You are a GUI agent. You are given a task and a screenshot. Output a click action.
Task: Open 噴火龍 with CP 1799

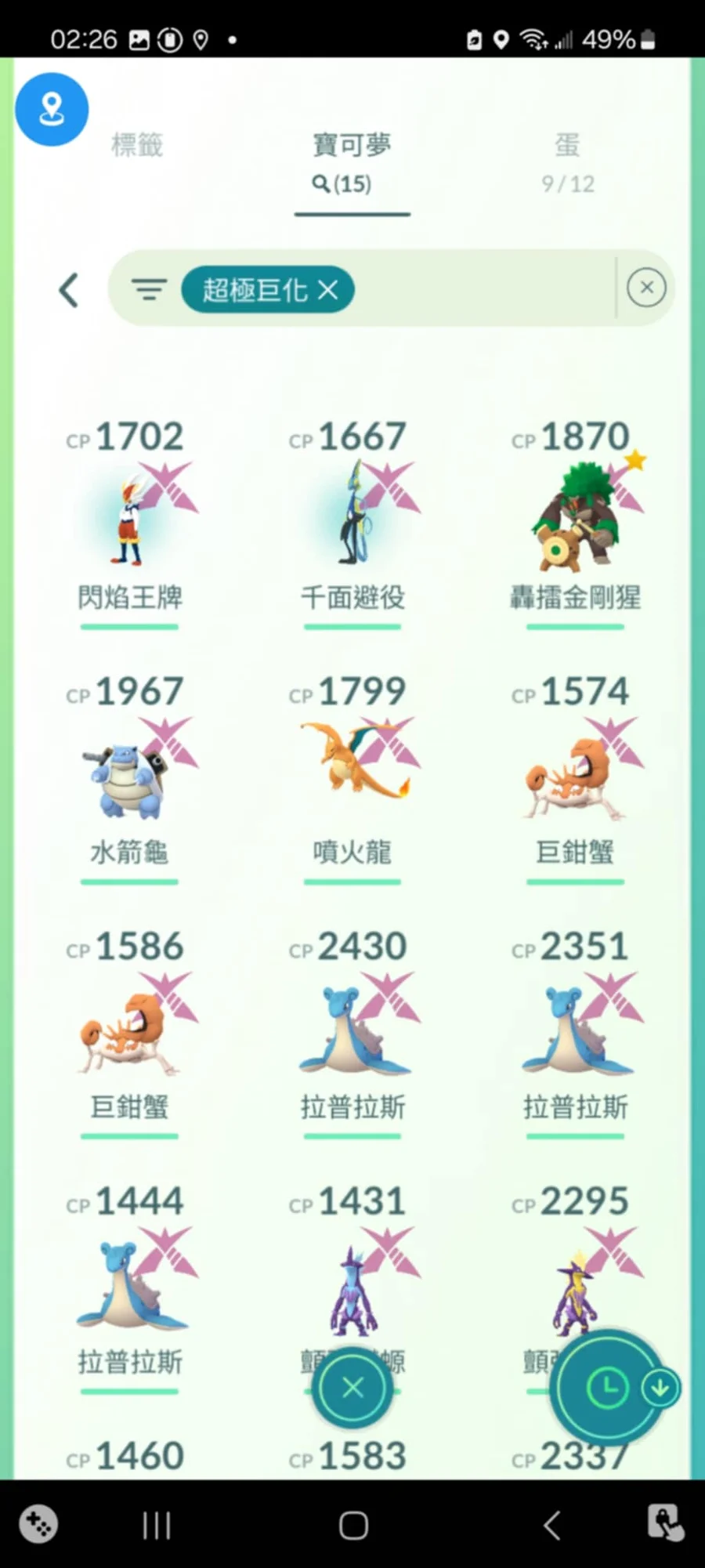tap(352, 772)
